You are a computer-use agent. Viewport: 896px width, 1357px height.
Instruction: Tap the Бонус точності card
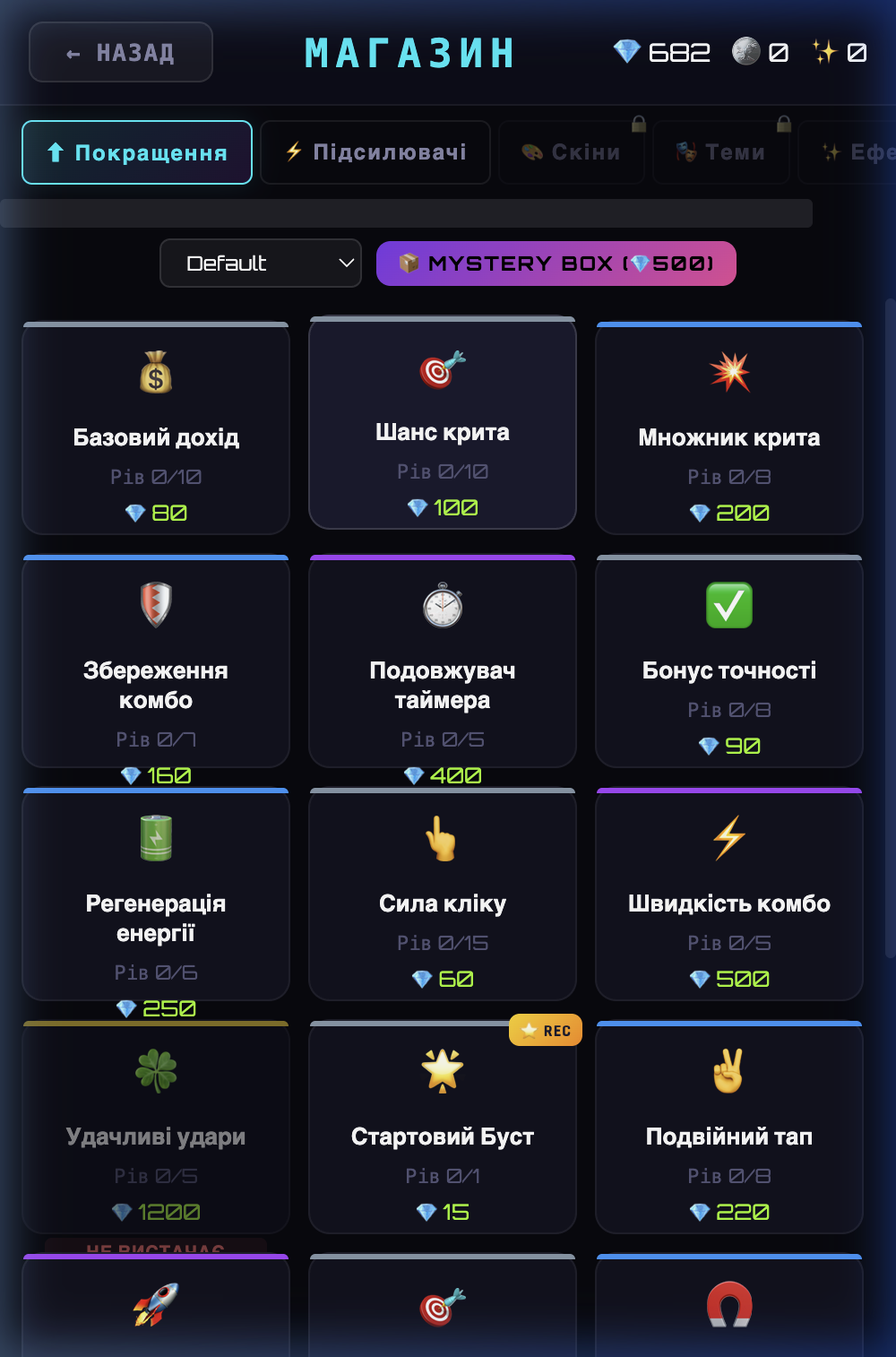(729, 662)
